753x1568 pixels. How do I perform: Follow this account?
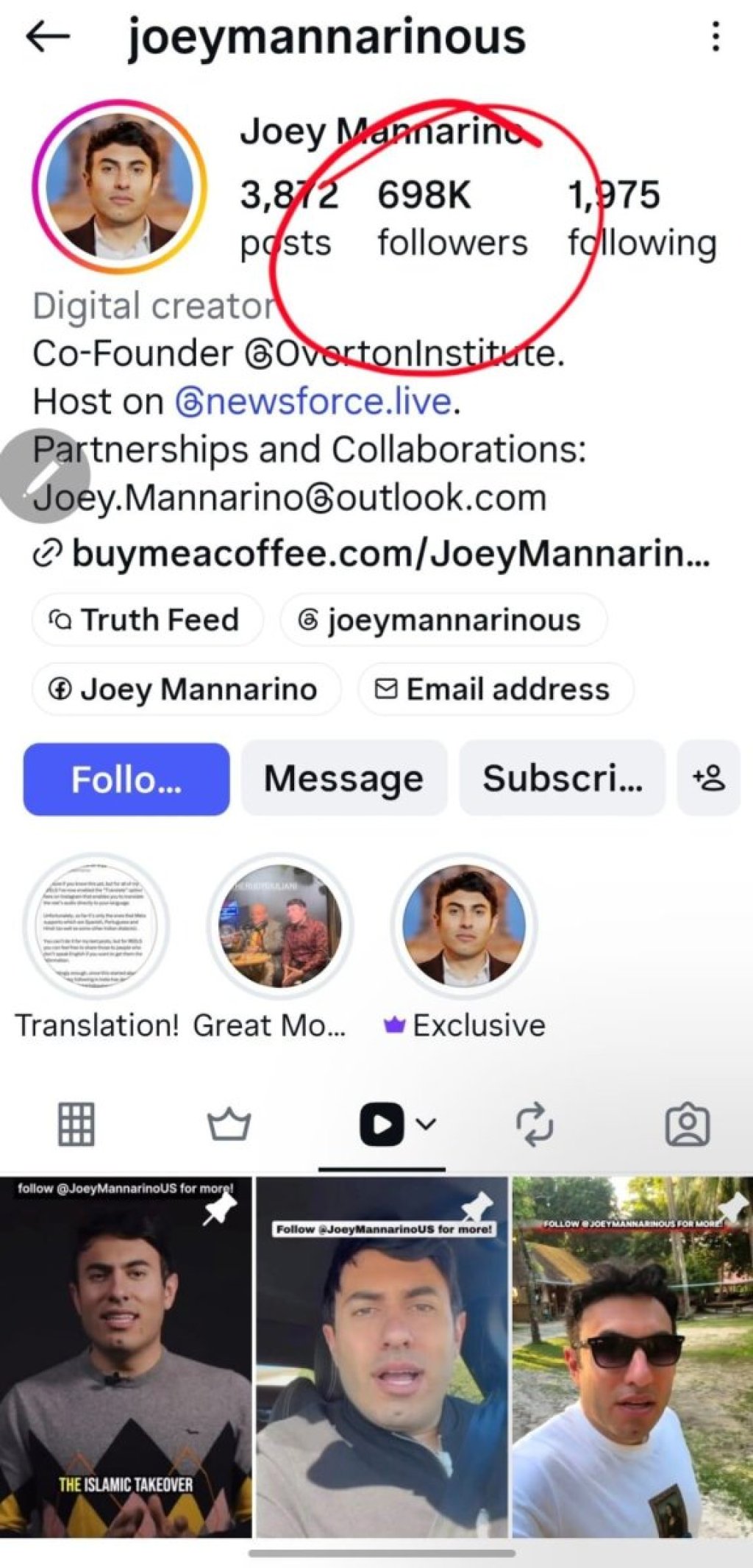point(126,778)
